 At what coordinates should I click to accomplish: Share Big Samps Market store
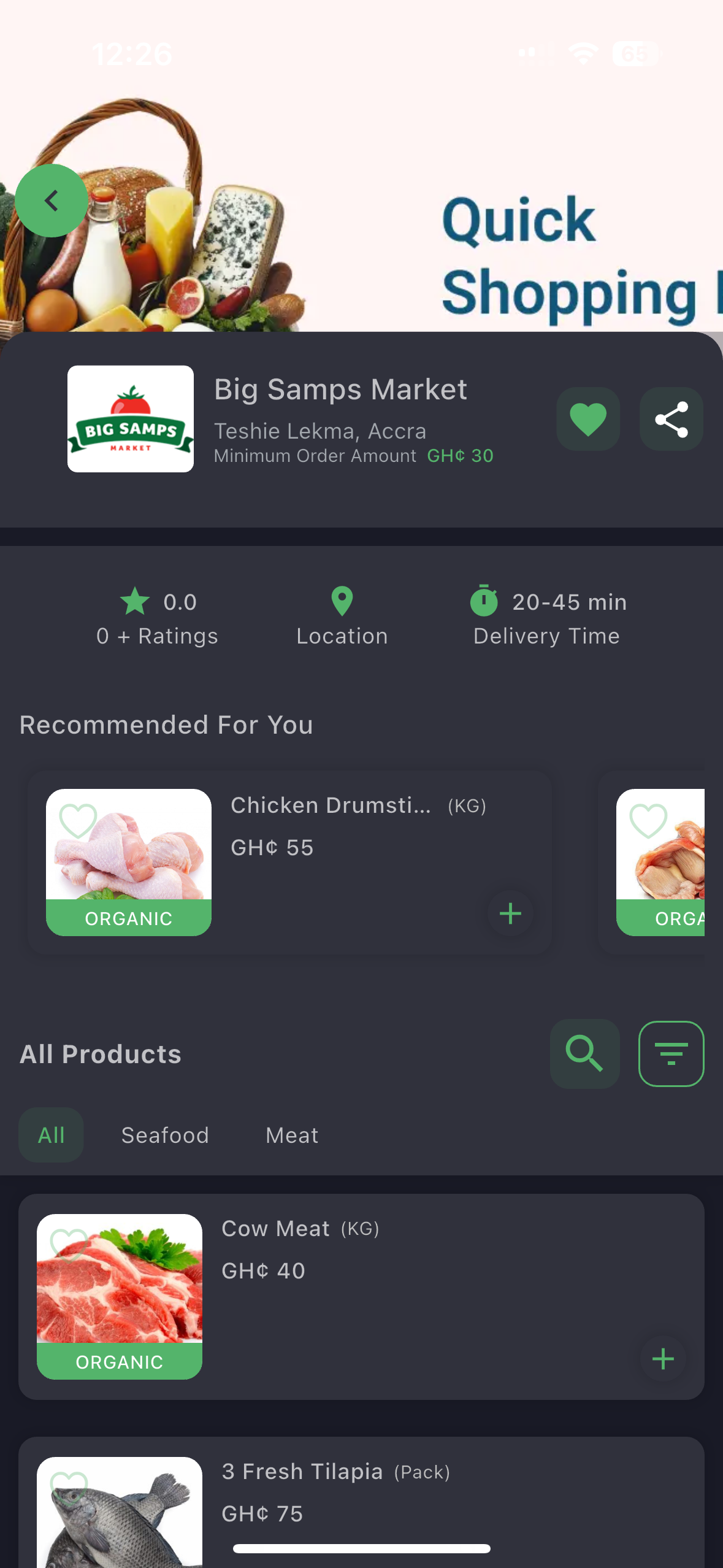(x=671, y=419)
